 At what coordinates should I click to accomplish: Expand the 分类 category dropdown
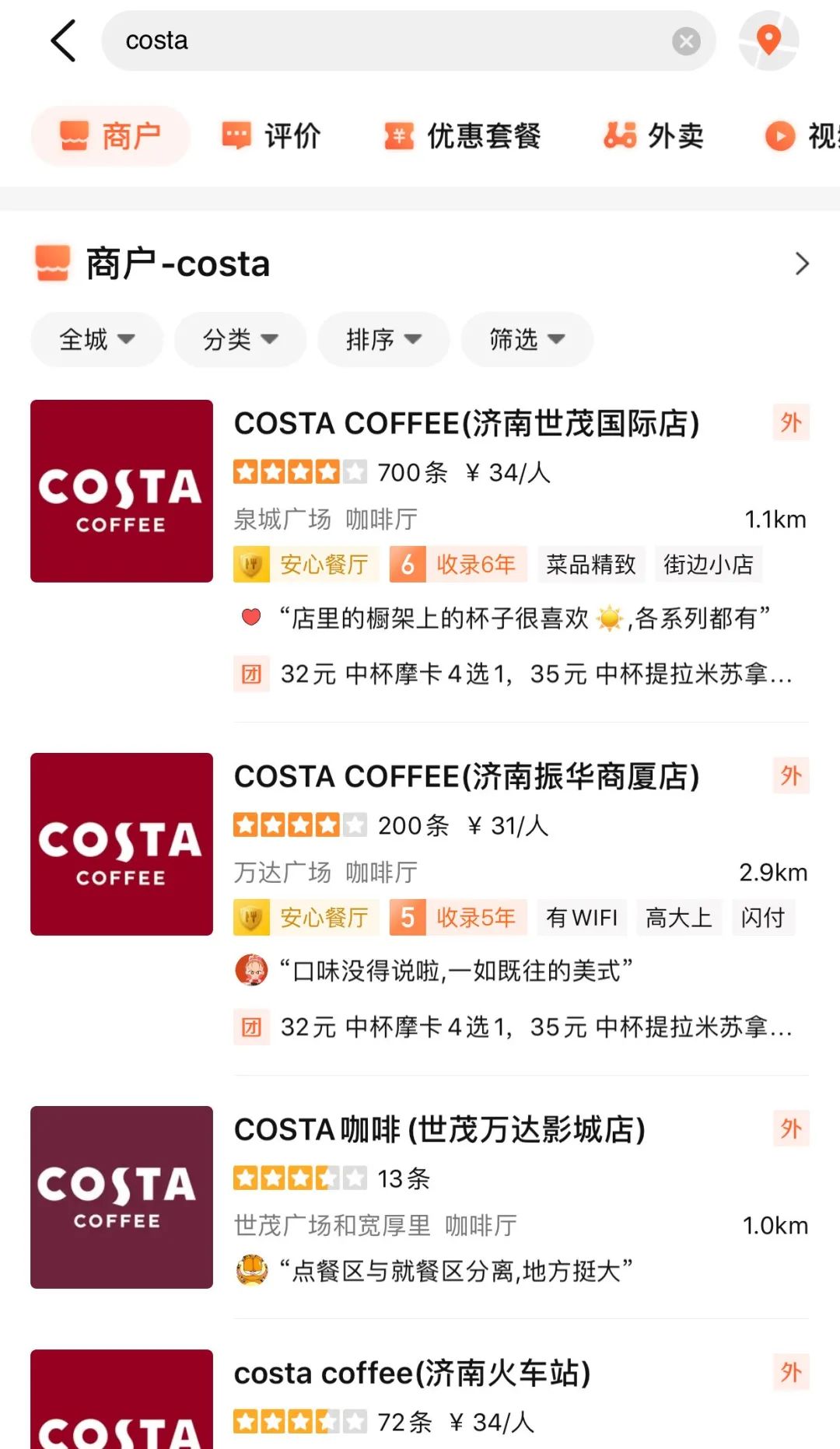pyautogui.click(x=240, y=339)
